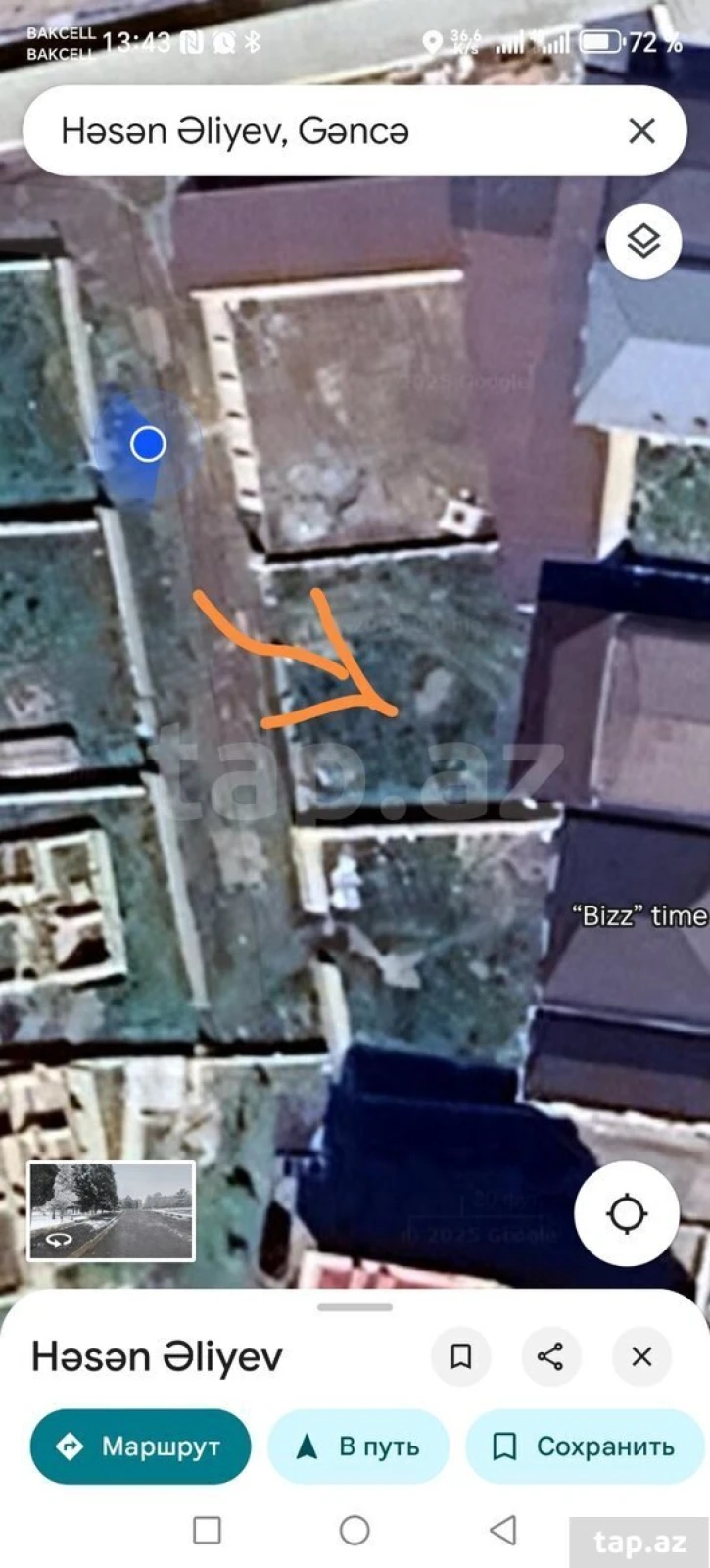Share the Həsən Əliyev location
Image resolution: width=710 pixels, height=1568 pixels.
(550, 1356)
